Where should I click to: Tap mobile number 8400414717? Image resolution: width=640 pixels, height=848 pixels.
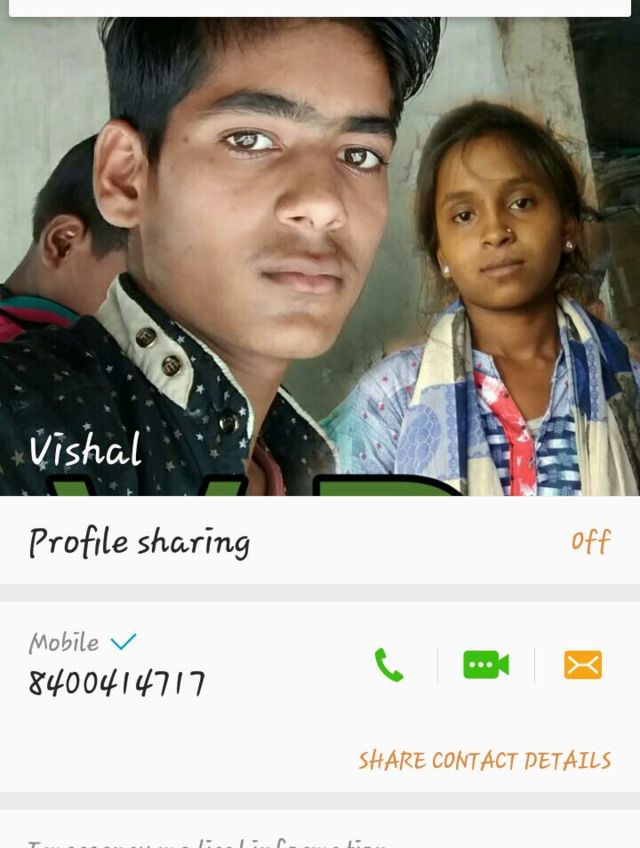click(117, 683)
